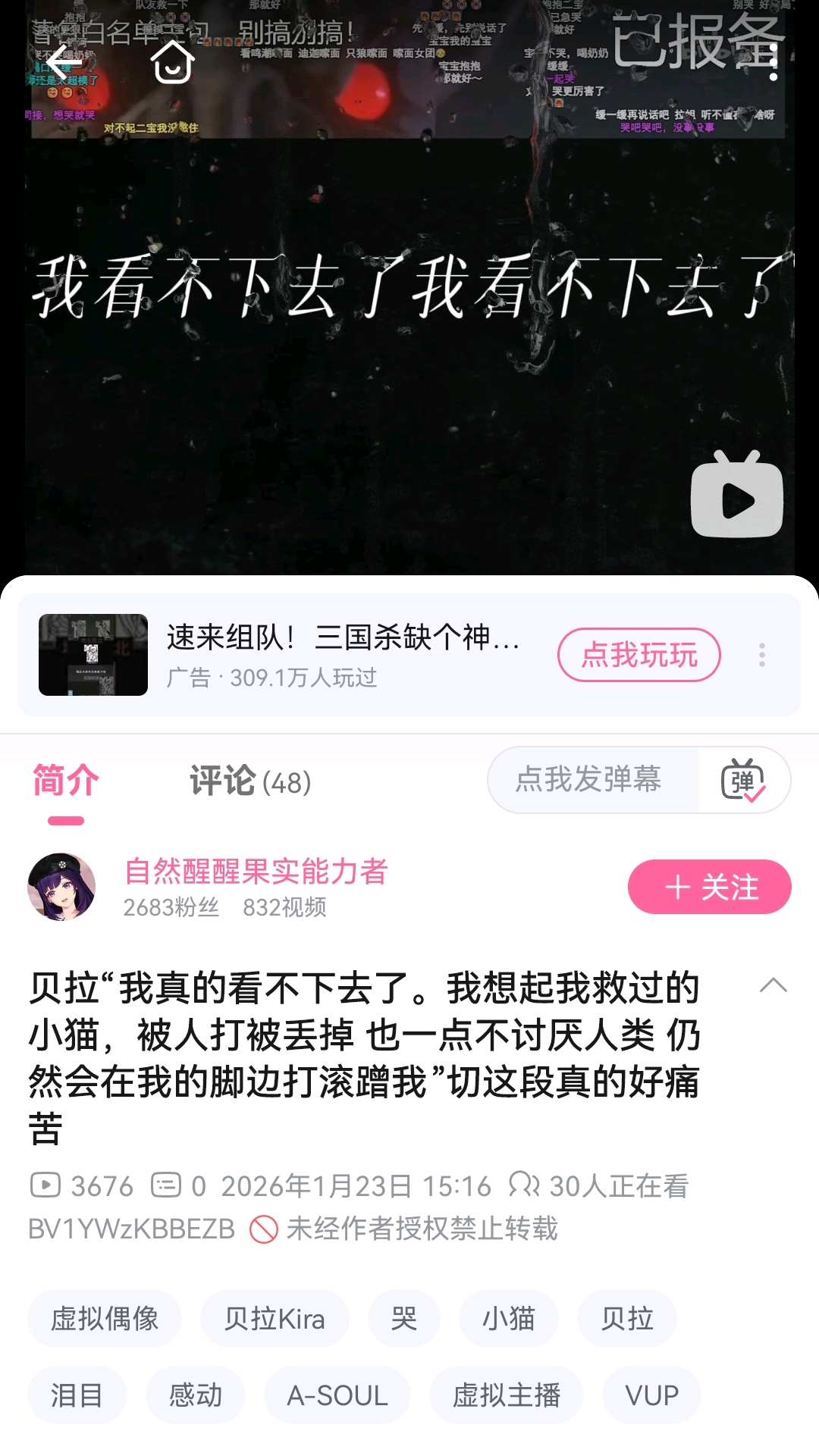Browse the A-SOUL tag
Screen dimensions: 819x1456
(x=337, y=1395)
